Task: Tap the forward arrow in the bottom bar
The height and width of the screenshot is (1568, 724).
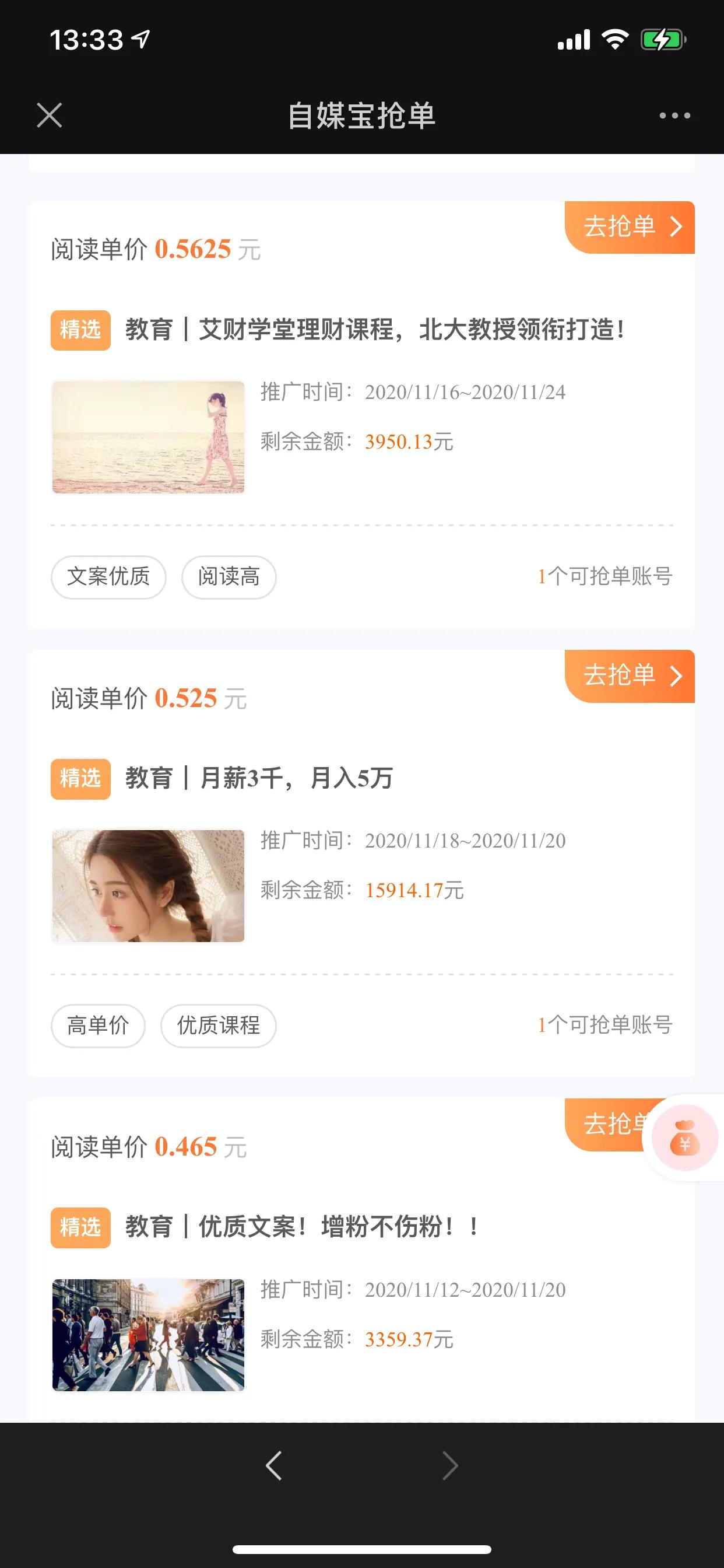Action: 450,1467
